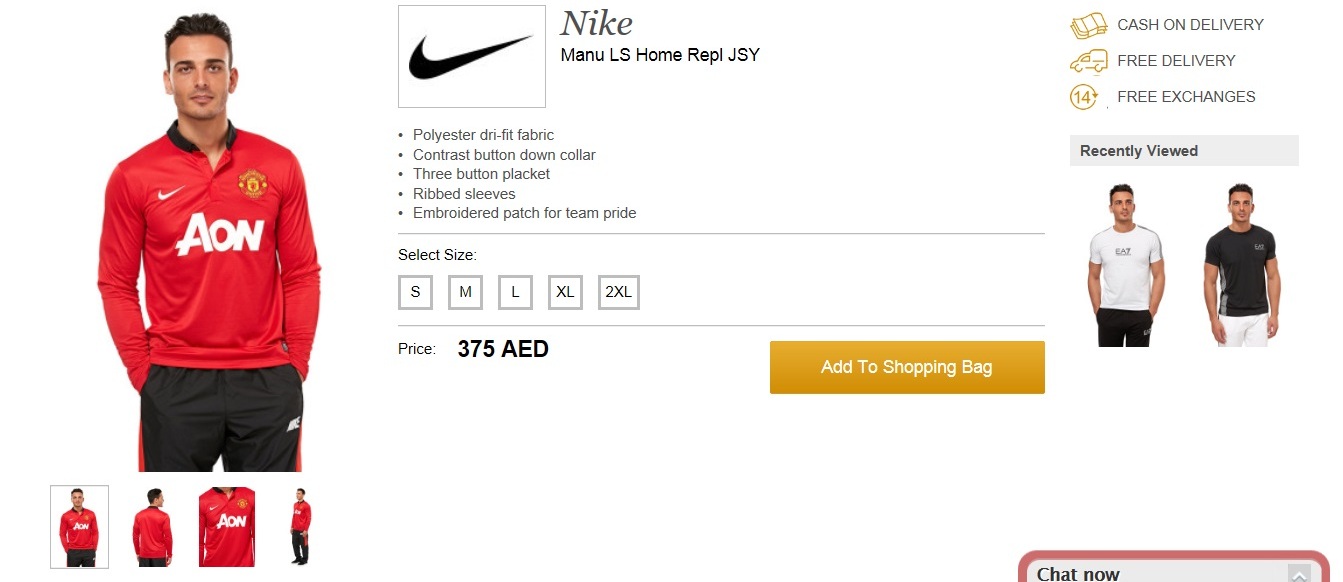The width and height of the screenshot is (1343, 582).
Task: Pick size XL
Action: (565, 292)
